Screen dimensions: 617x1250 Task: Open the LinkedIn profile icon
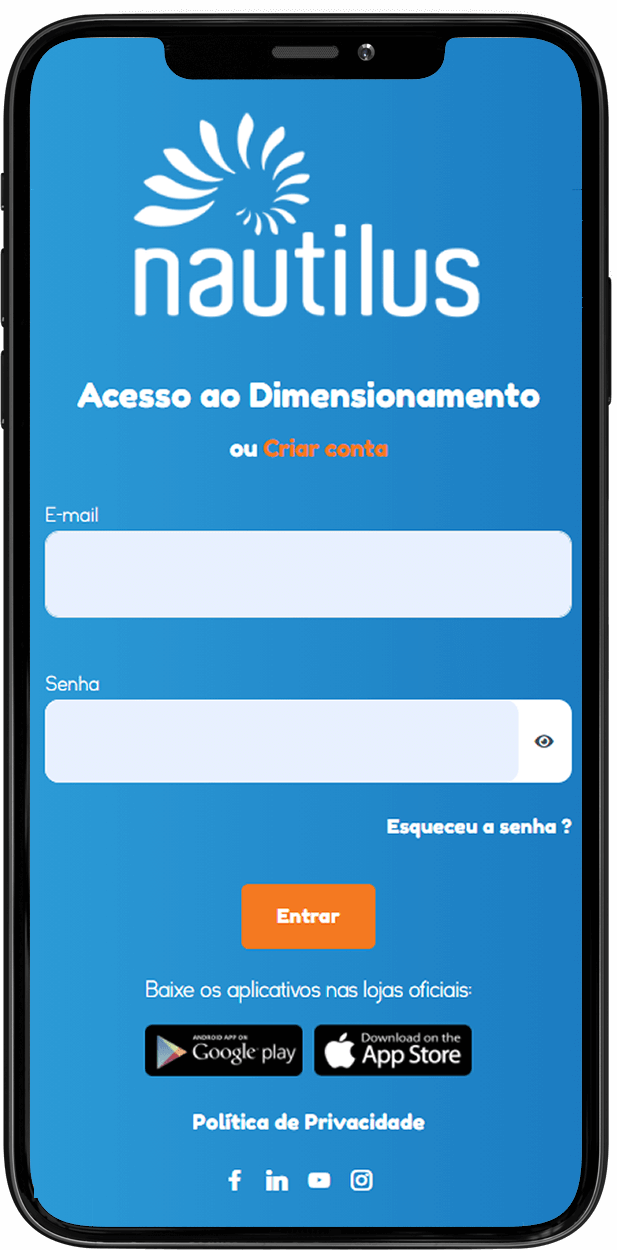point(277,1181)
